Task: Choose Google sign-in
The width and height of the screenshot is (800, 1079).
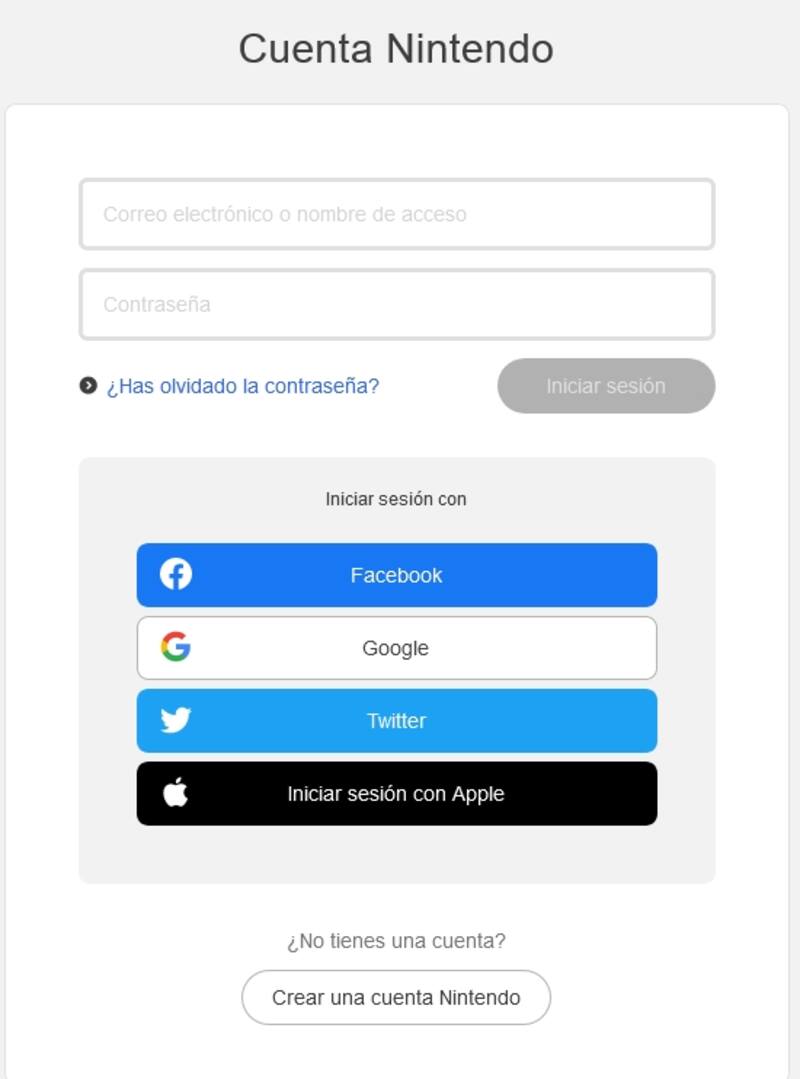Action: click(397, 648)
